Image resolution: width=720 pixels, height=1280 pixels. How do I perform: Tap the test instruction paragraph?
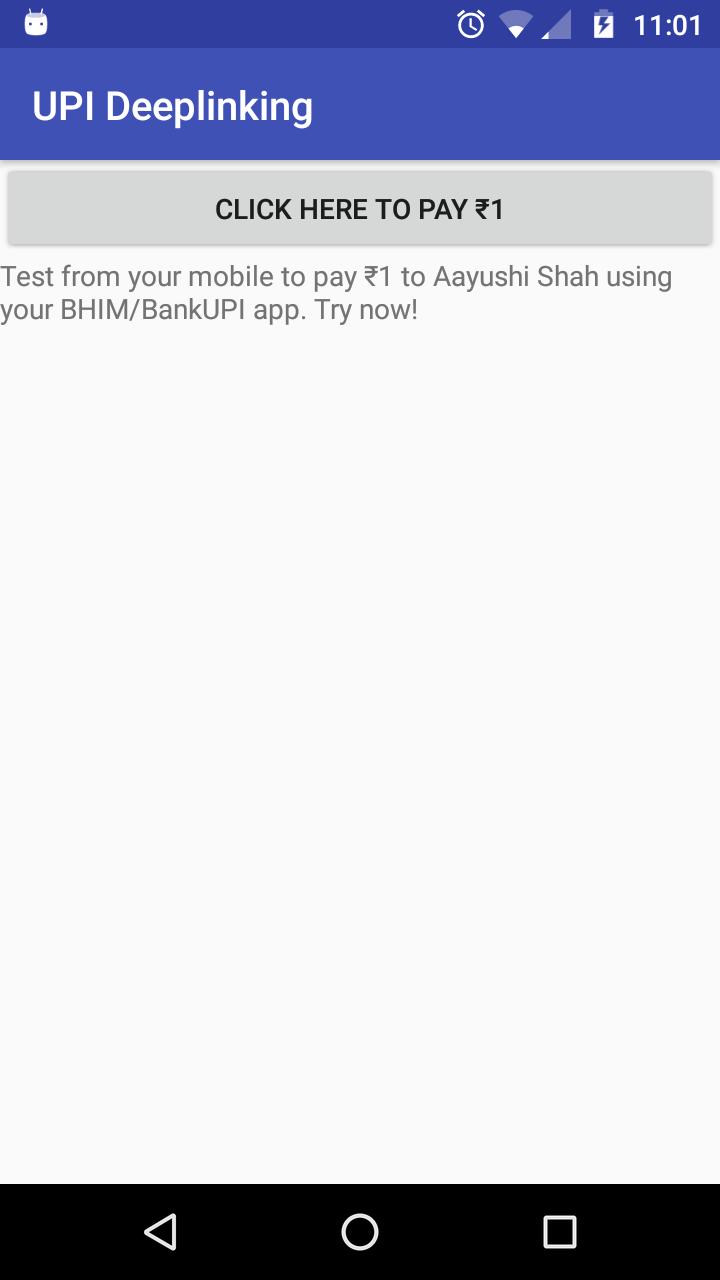335,292
